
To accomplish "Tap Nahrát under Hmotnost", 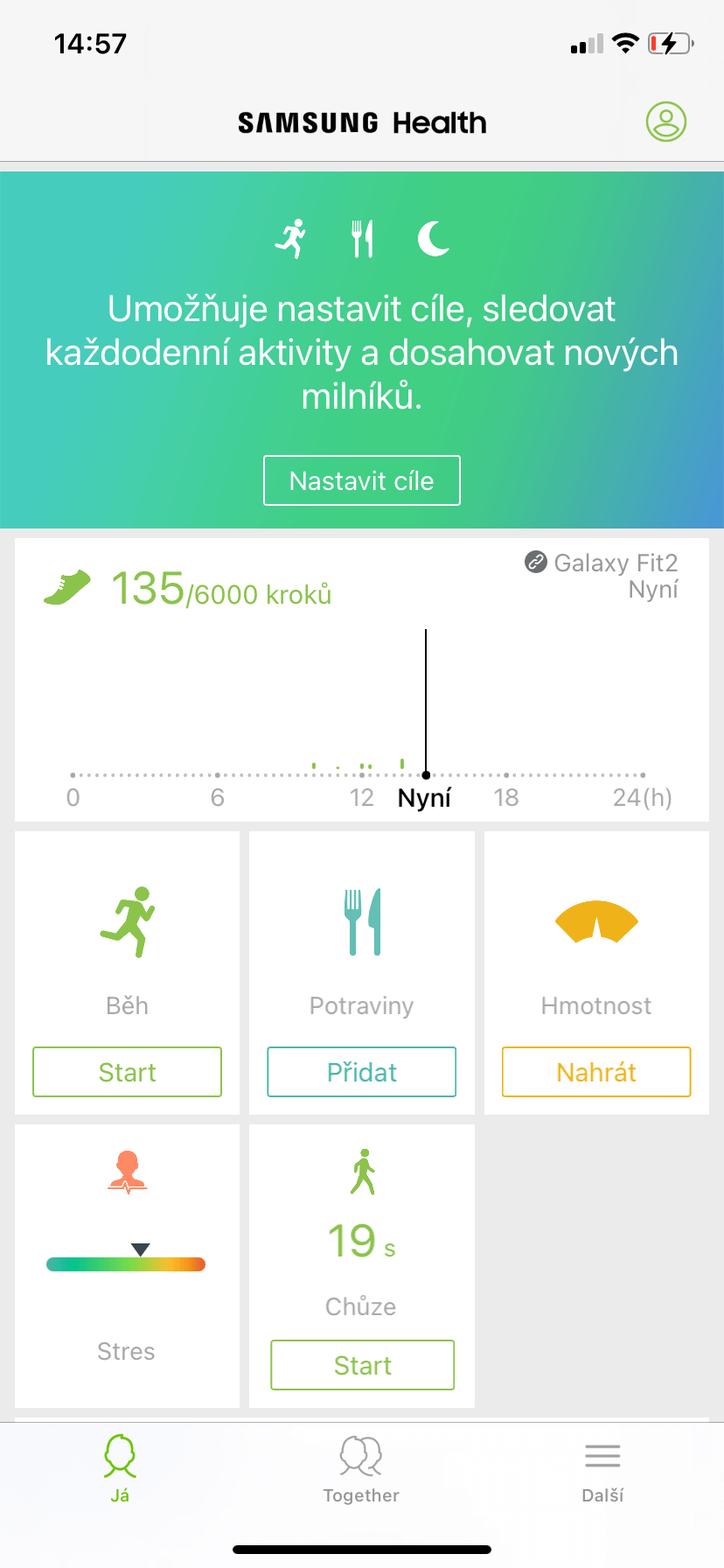I will [596, 1072].
